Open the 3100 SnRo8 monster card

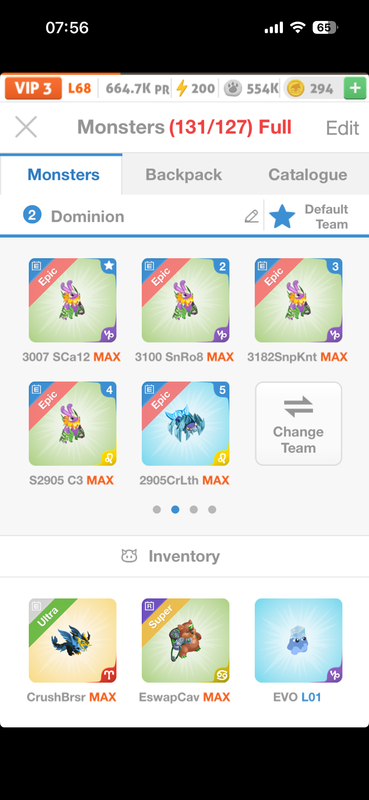185,300
